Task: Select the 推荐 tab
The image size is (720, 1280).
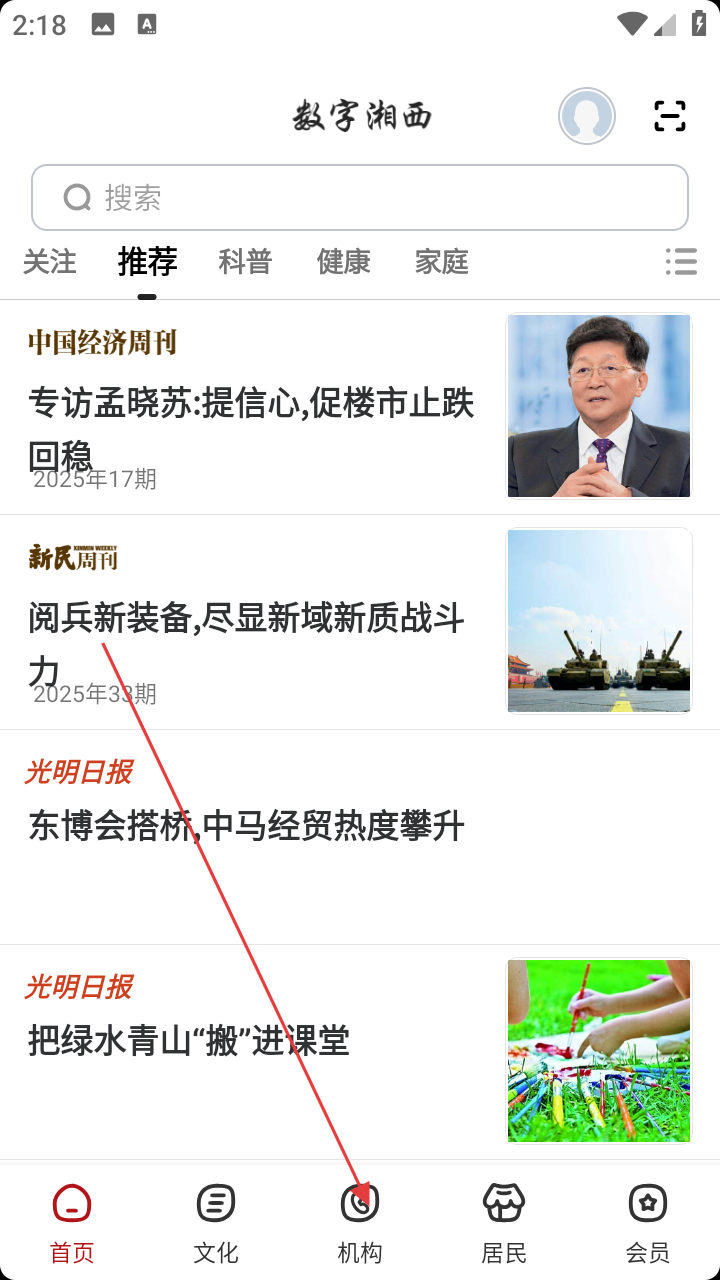Action: (147, 262)
